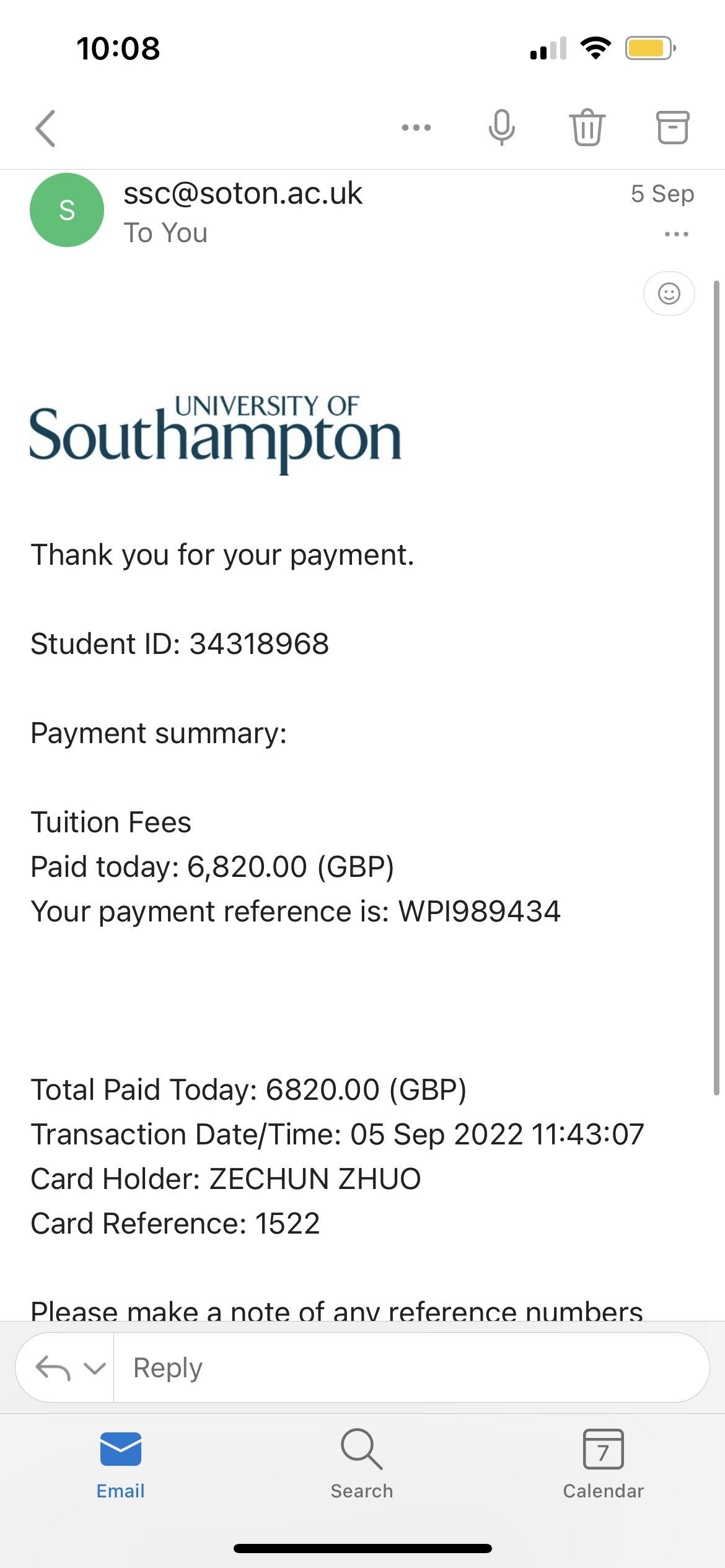Open the sender avatar for ssc@soton.ac.uk
Screen dimensions: 725x1568
pos(67,210)
